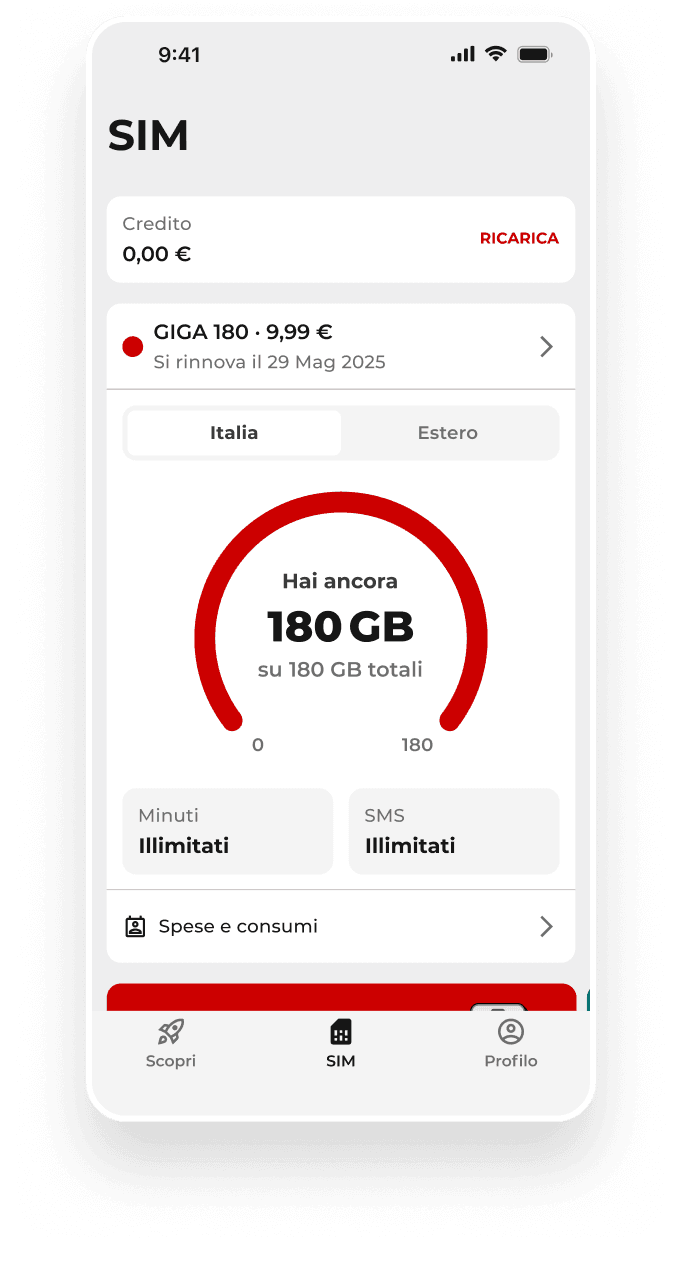Select the Italia tab

(x=234, y=433)
